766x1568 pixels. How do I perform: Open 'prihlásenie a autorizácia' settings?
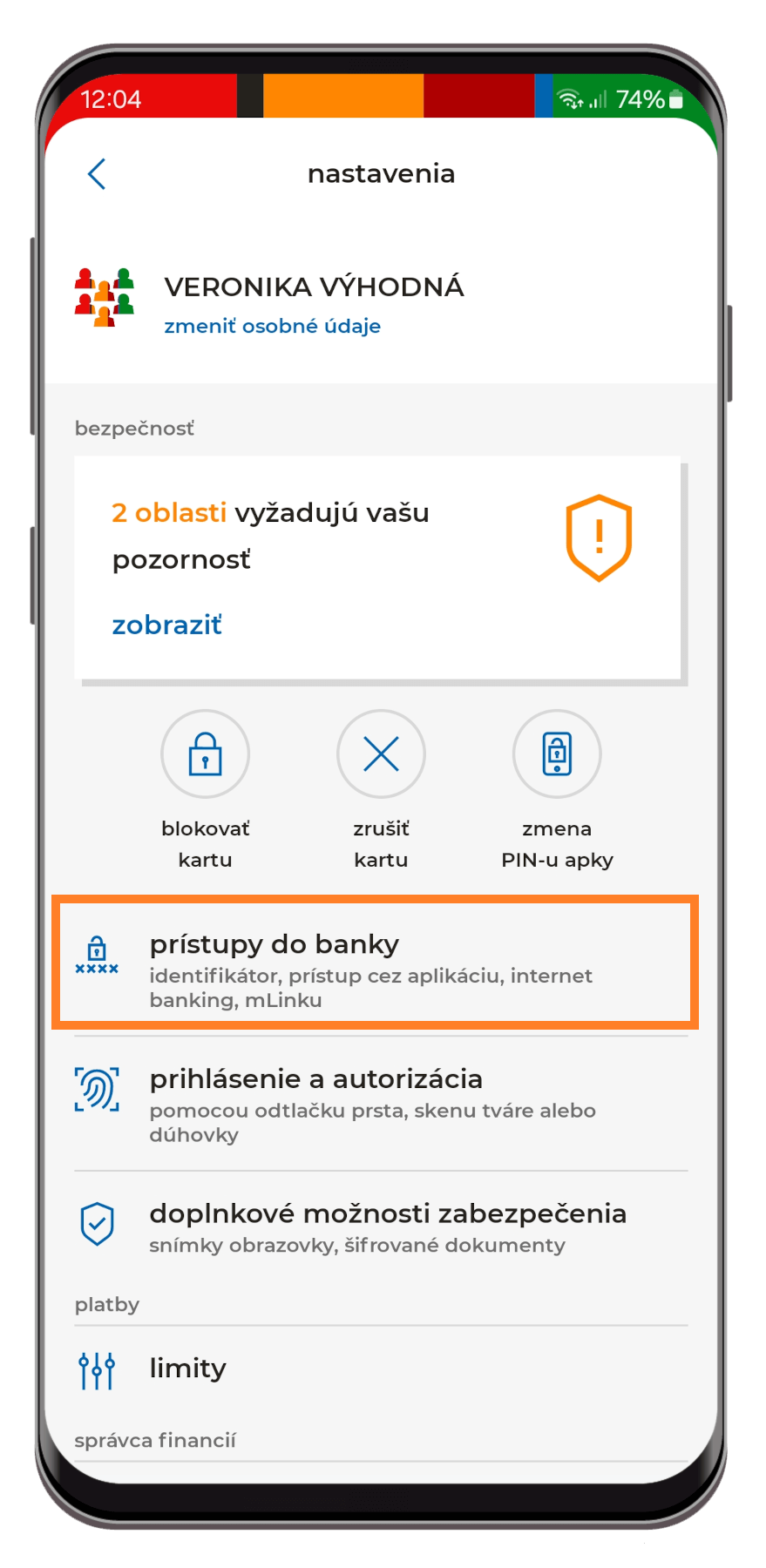tap(375, 1102)
